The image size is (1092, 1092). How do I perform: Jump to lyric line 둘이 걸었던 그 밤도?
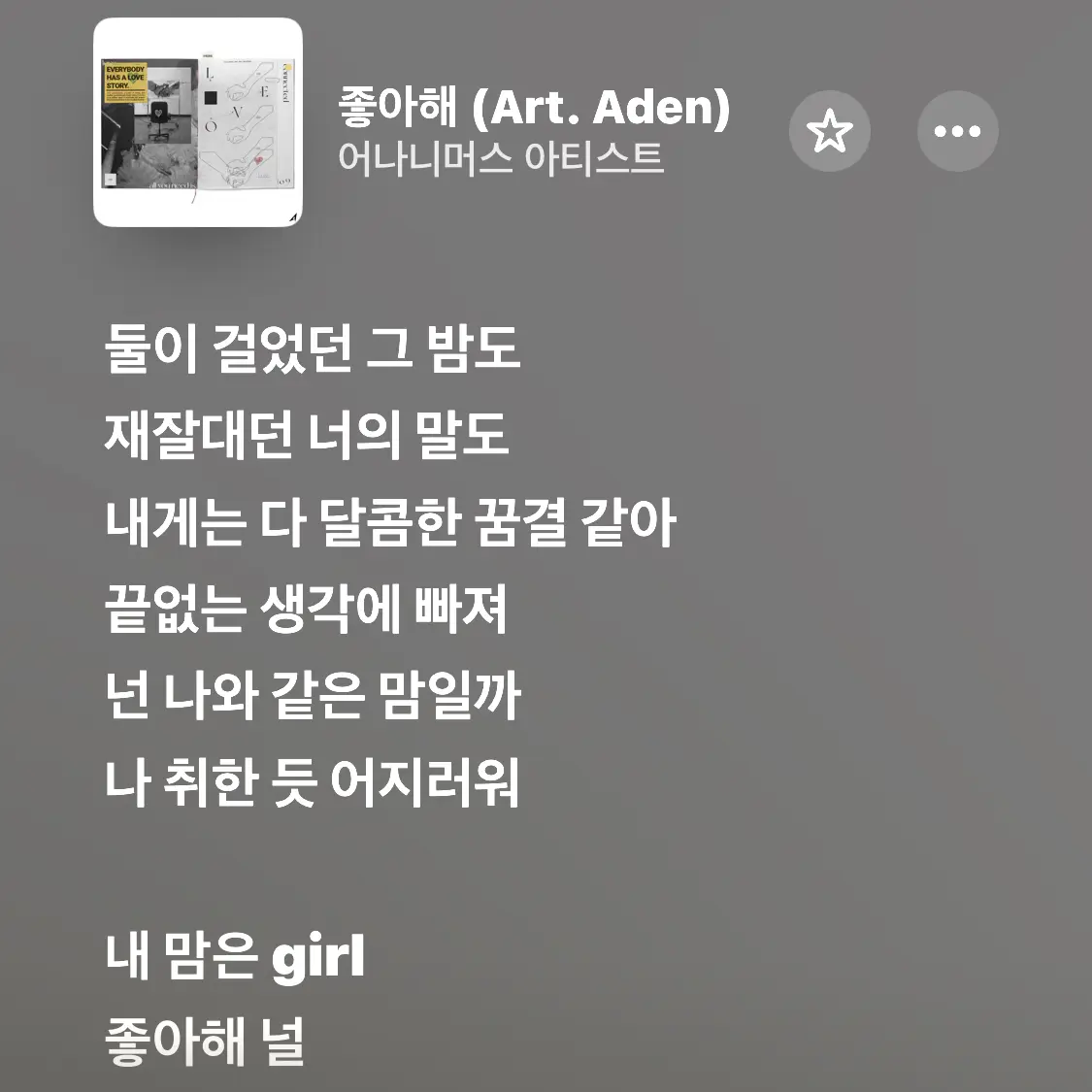click(x=313, y=349)
